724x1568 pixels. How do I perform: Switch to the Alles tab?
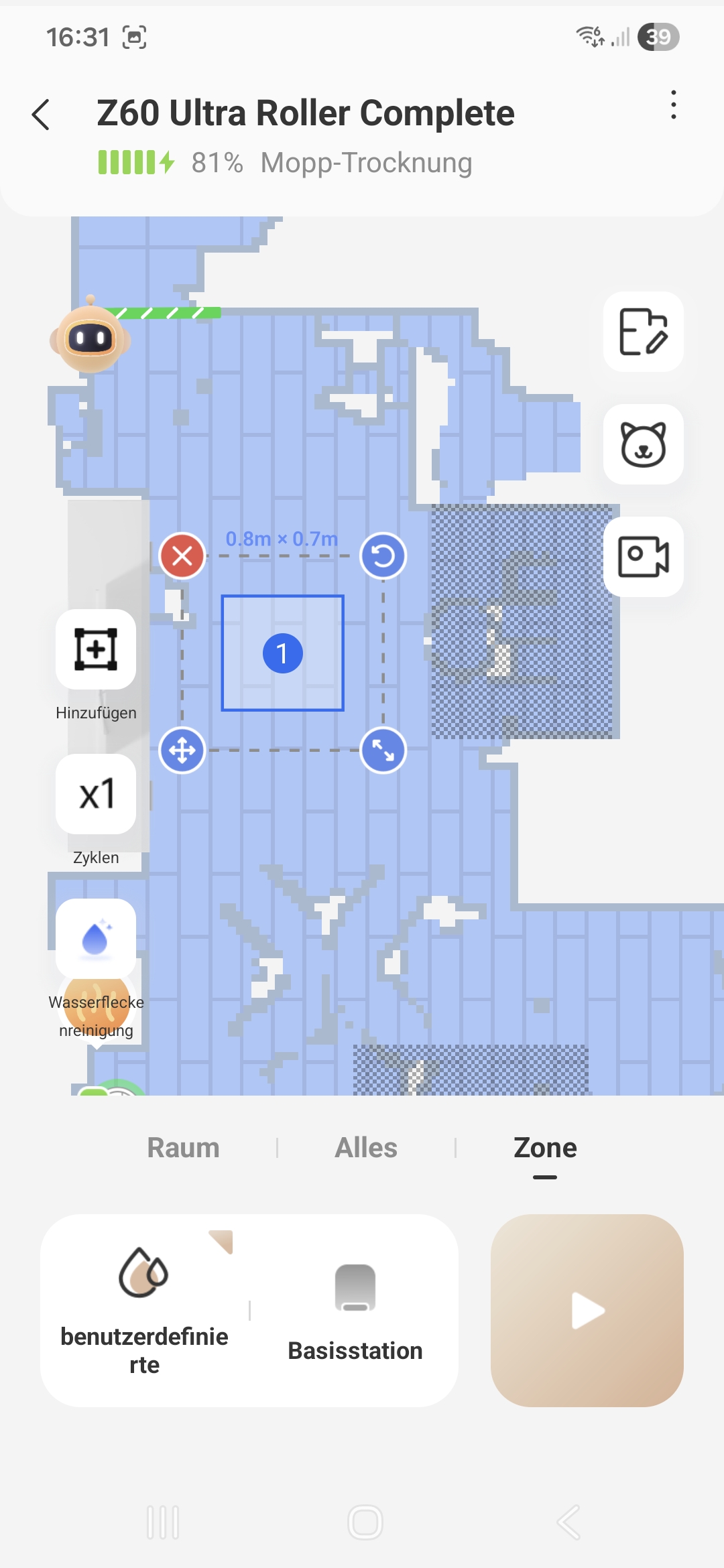tap(366, 1148)
